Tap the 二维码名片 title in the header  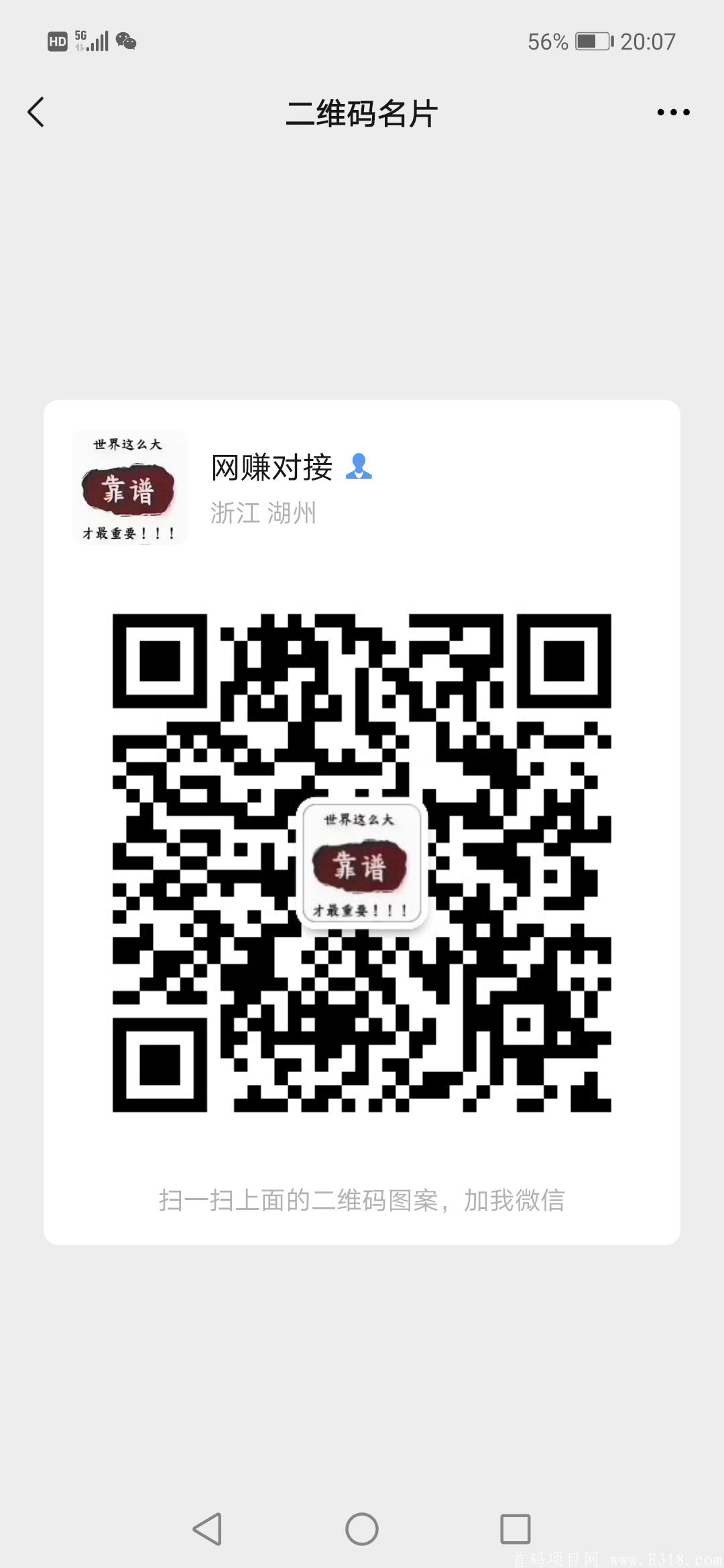coord(362,113)
